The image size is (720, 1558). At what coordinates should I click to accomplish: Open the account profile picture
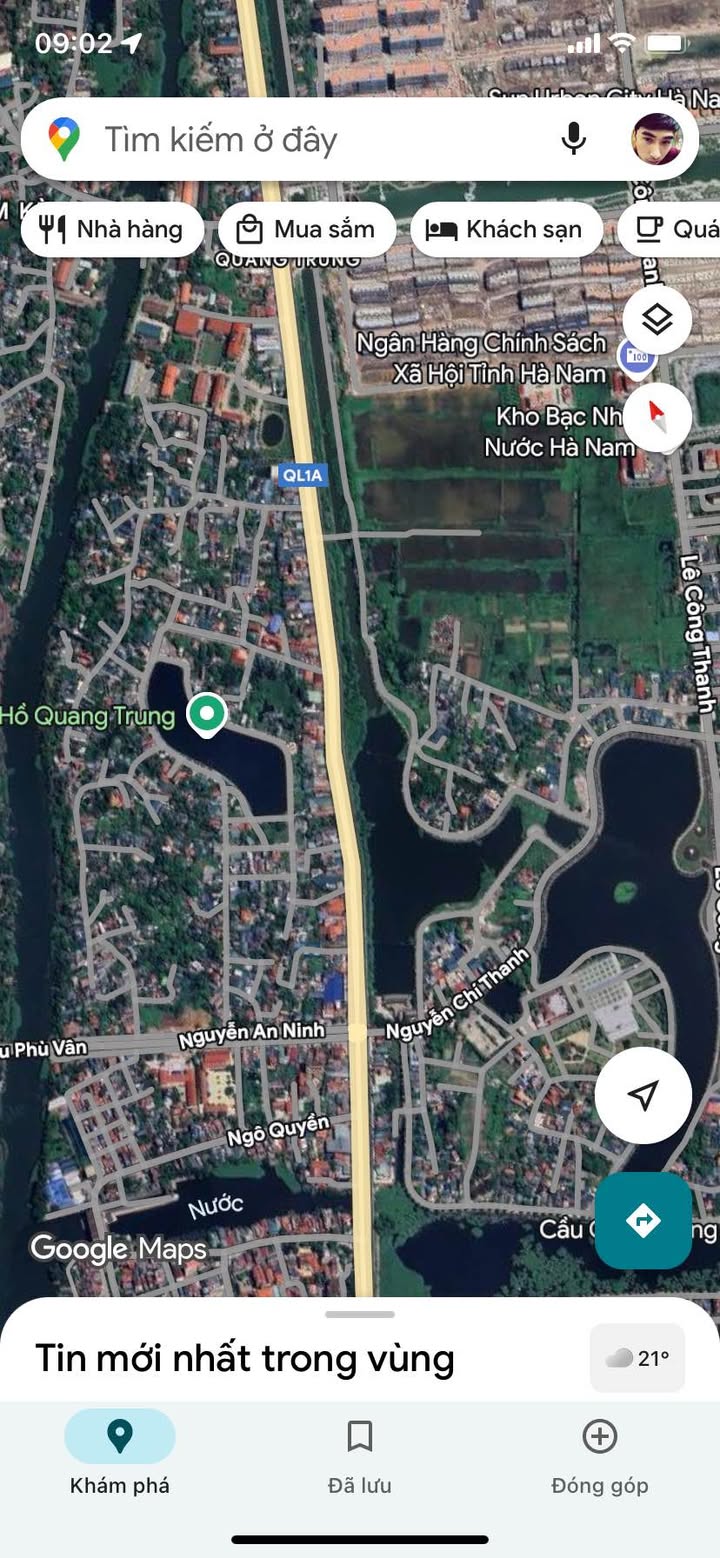[x=657, y=139]
